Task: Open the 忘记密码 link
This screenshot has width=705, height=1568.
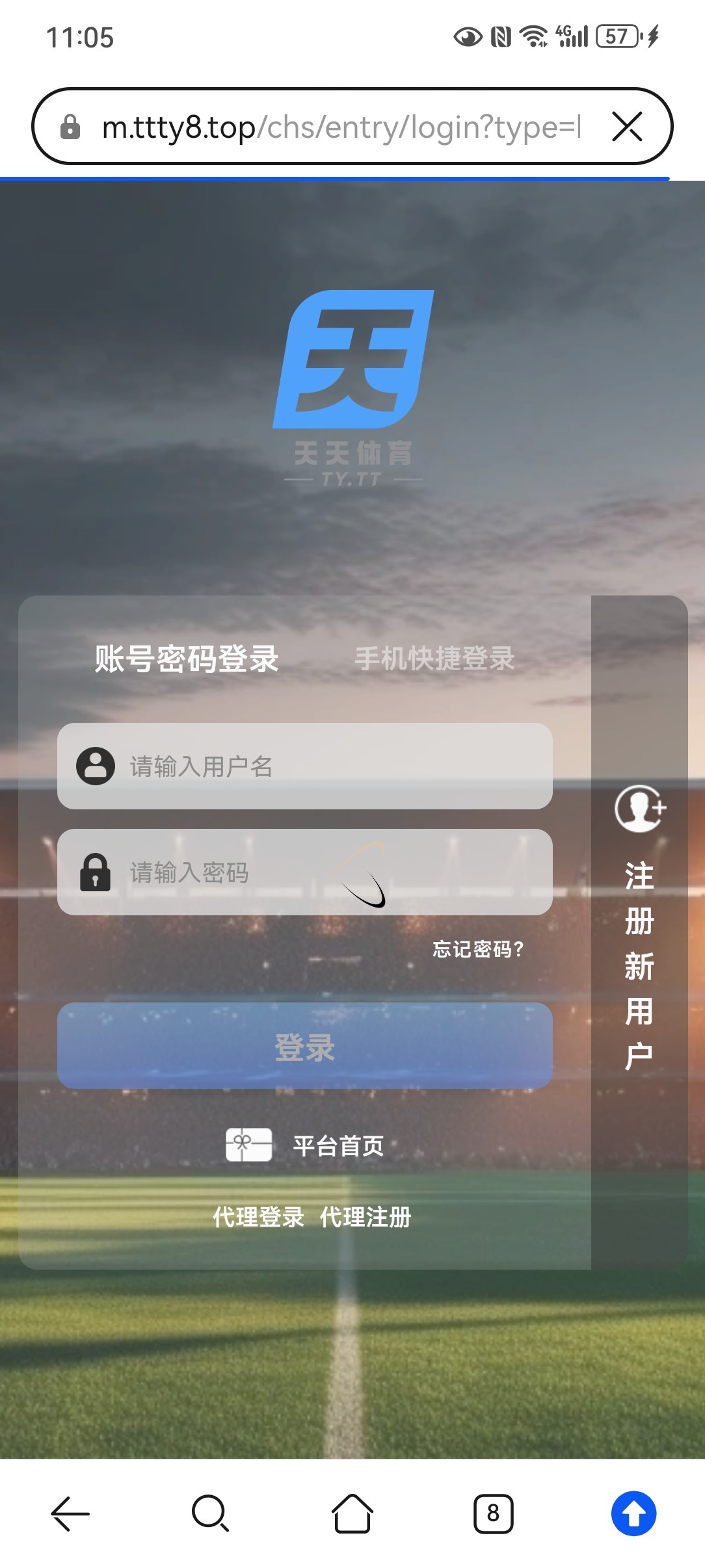Action: click(478, 949)
